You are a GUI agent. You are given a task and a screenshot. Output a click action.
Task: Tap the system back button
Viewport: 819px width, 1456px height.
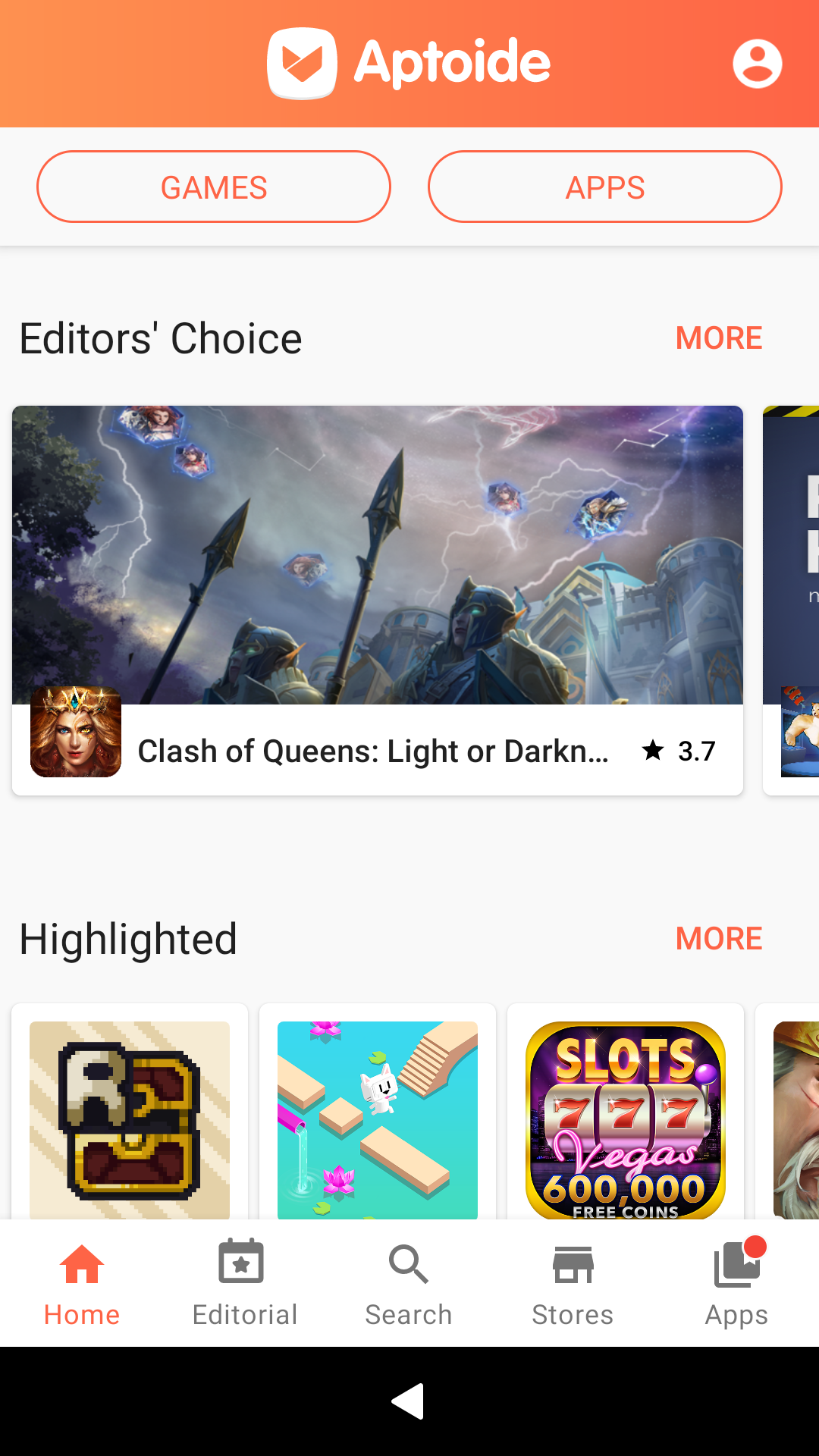pos(409,1401)
